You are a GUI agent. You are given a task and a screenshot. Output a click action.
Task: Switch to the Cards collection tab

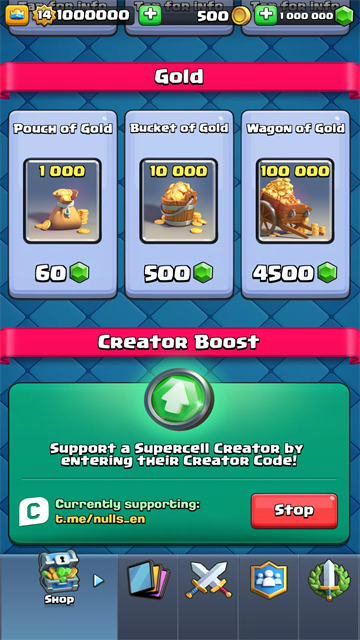pos(148,579)
